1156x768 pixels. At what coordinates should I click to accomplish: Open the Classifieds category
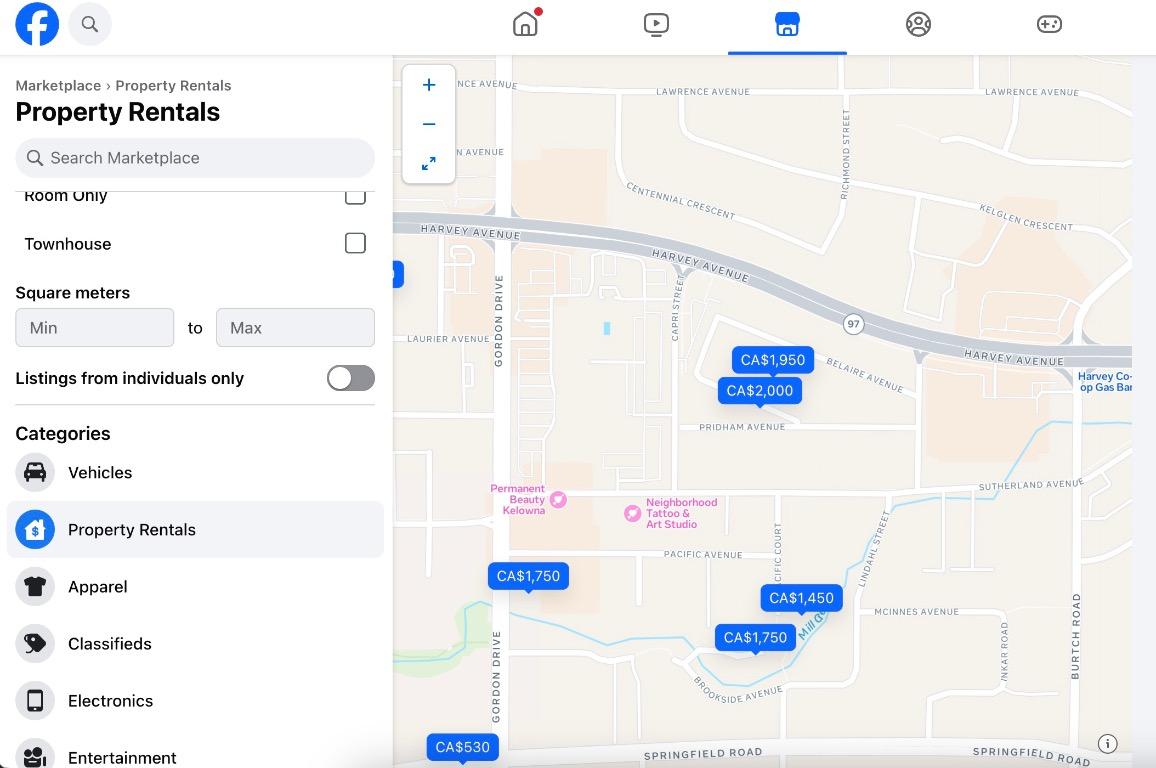point(109,644)
